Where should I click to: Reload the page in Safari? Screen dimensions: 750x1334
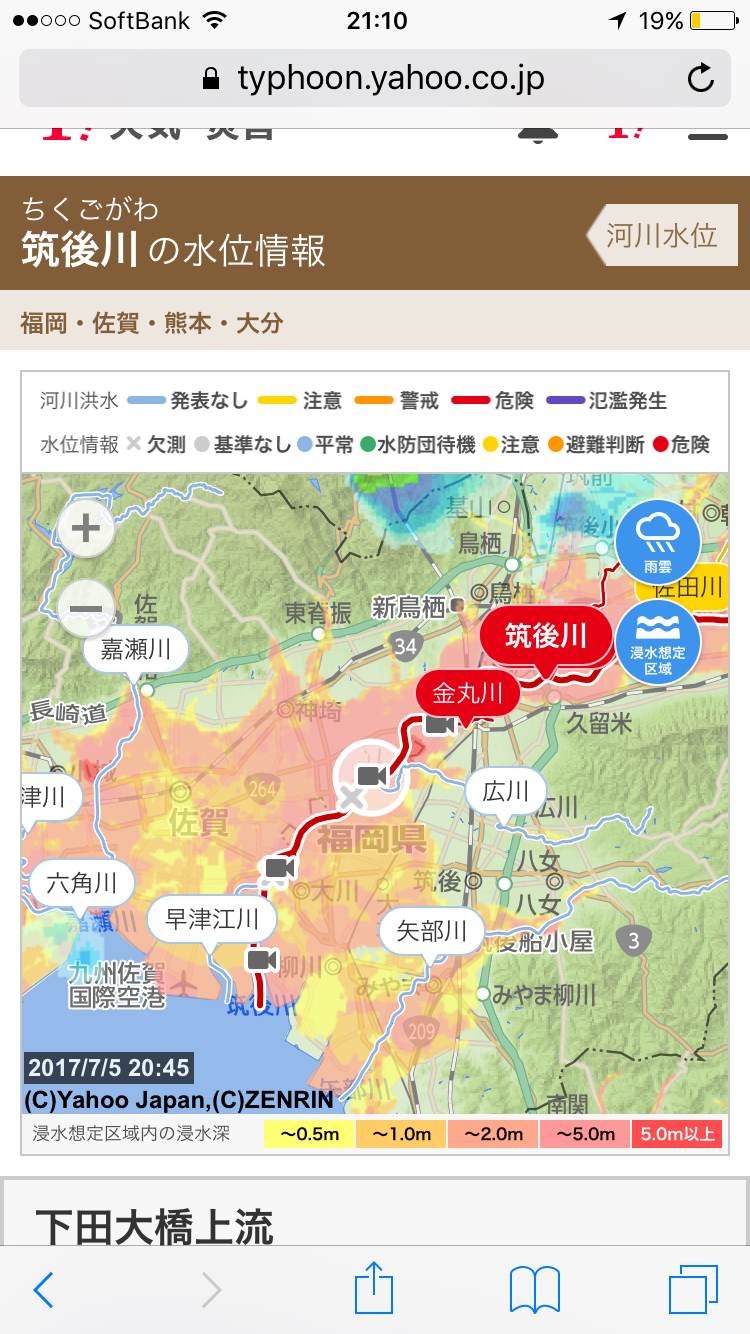(x=702, y=78)
